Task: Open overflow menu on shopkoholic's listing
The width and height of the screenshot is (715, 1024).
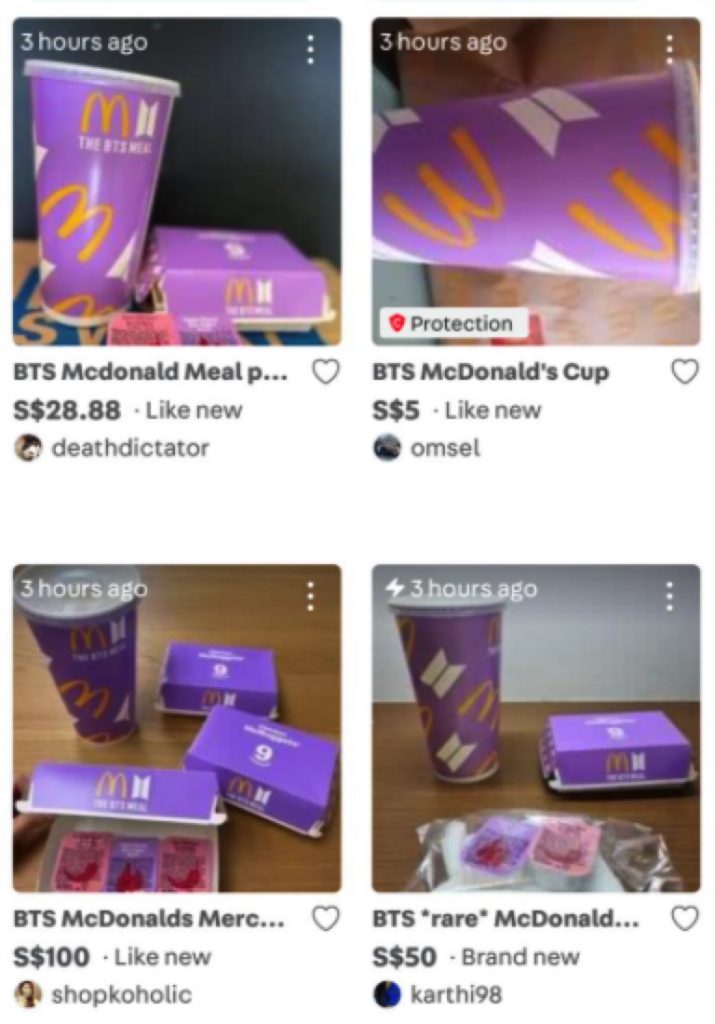Action: pyautogui.click(x=311, y=595)
